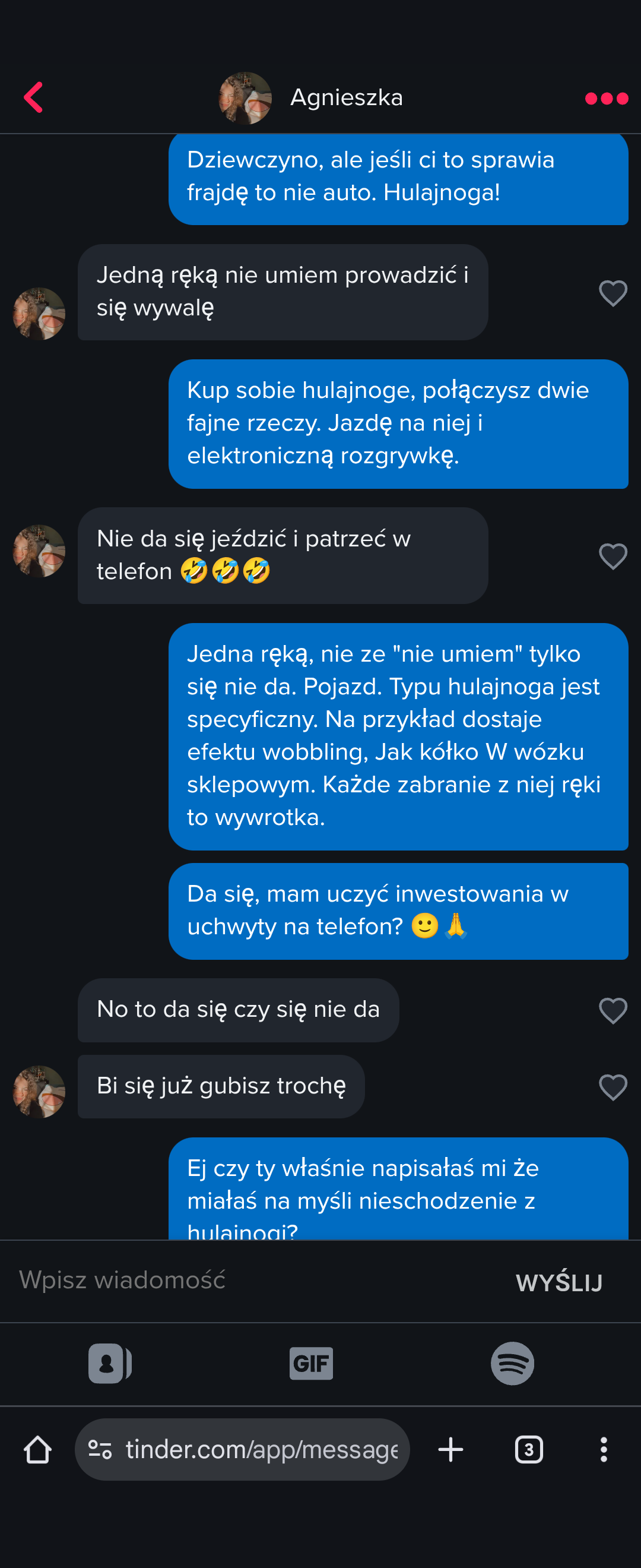Like the message "Bi się już gubisz trochę"
Screen dimensions: 641x1568
tap(613, 1088)
